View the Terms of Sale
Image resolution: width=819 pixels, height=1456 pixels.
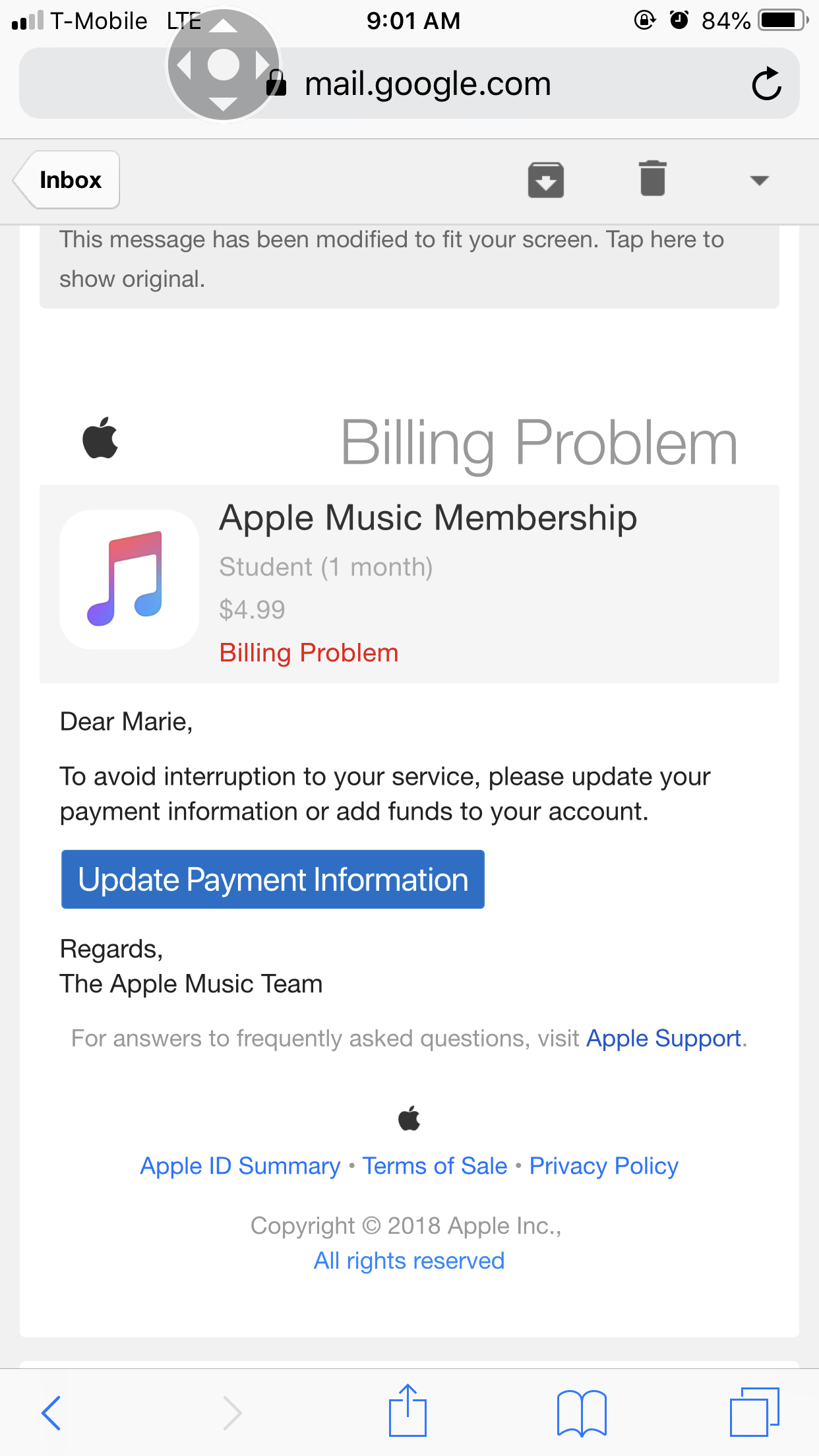point(435,1166)
